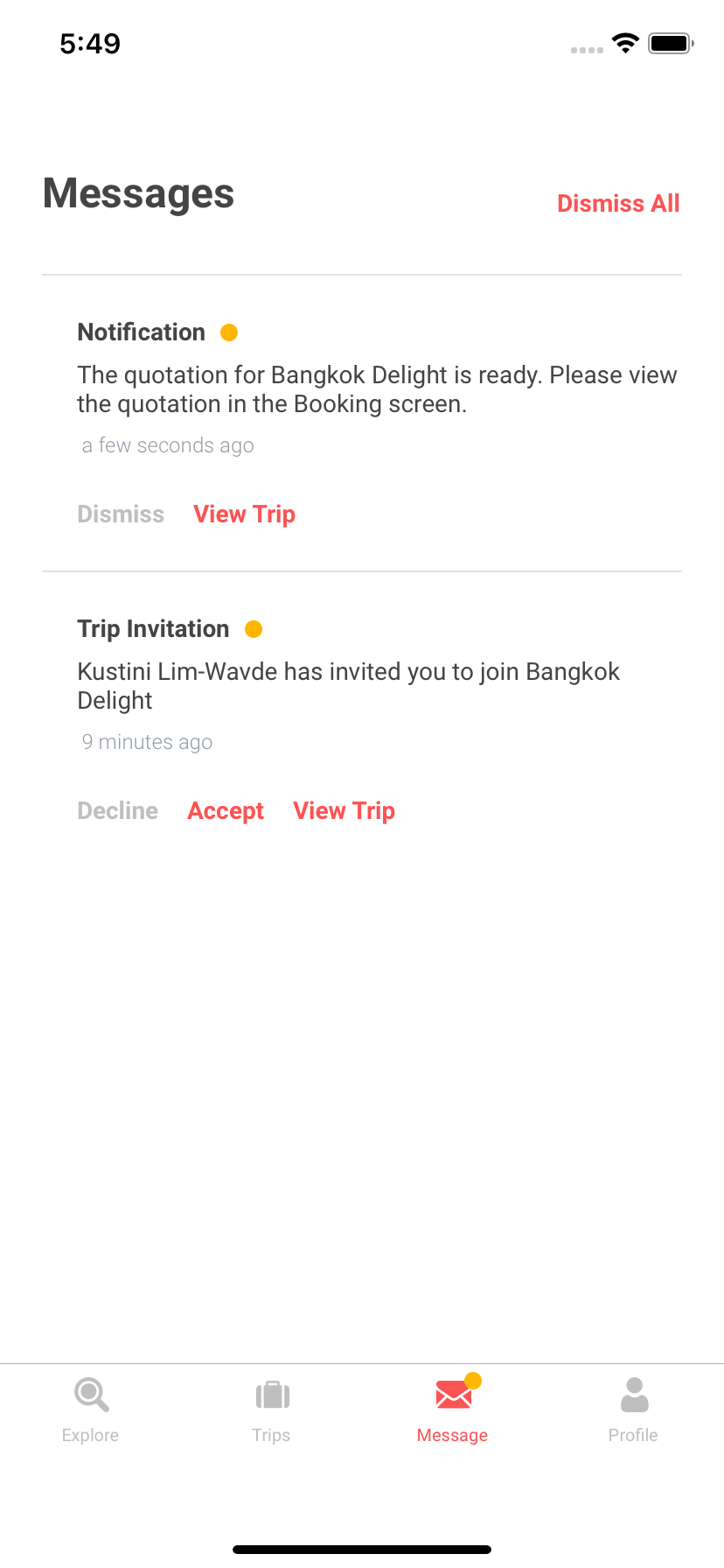This screenshot has height=1568, width=724.
Task: Dismiss all messages
Action: 618,203
